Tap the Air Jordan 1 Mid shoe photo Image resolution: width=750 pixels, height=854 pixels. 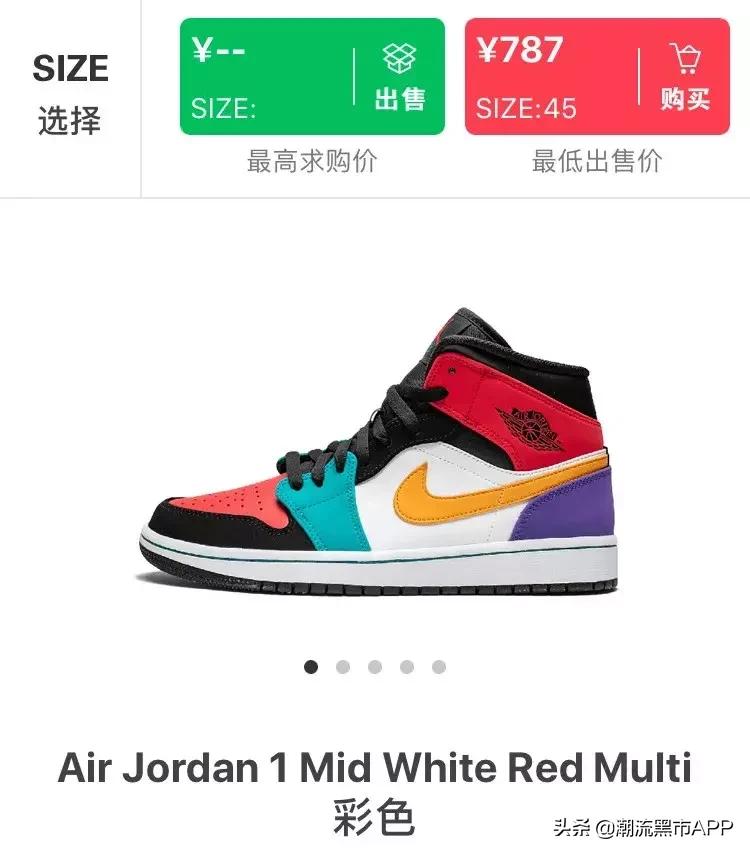click(375, 450)
